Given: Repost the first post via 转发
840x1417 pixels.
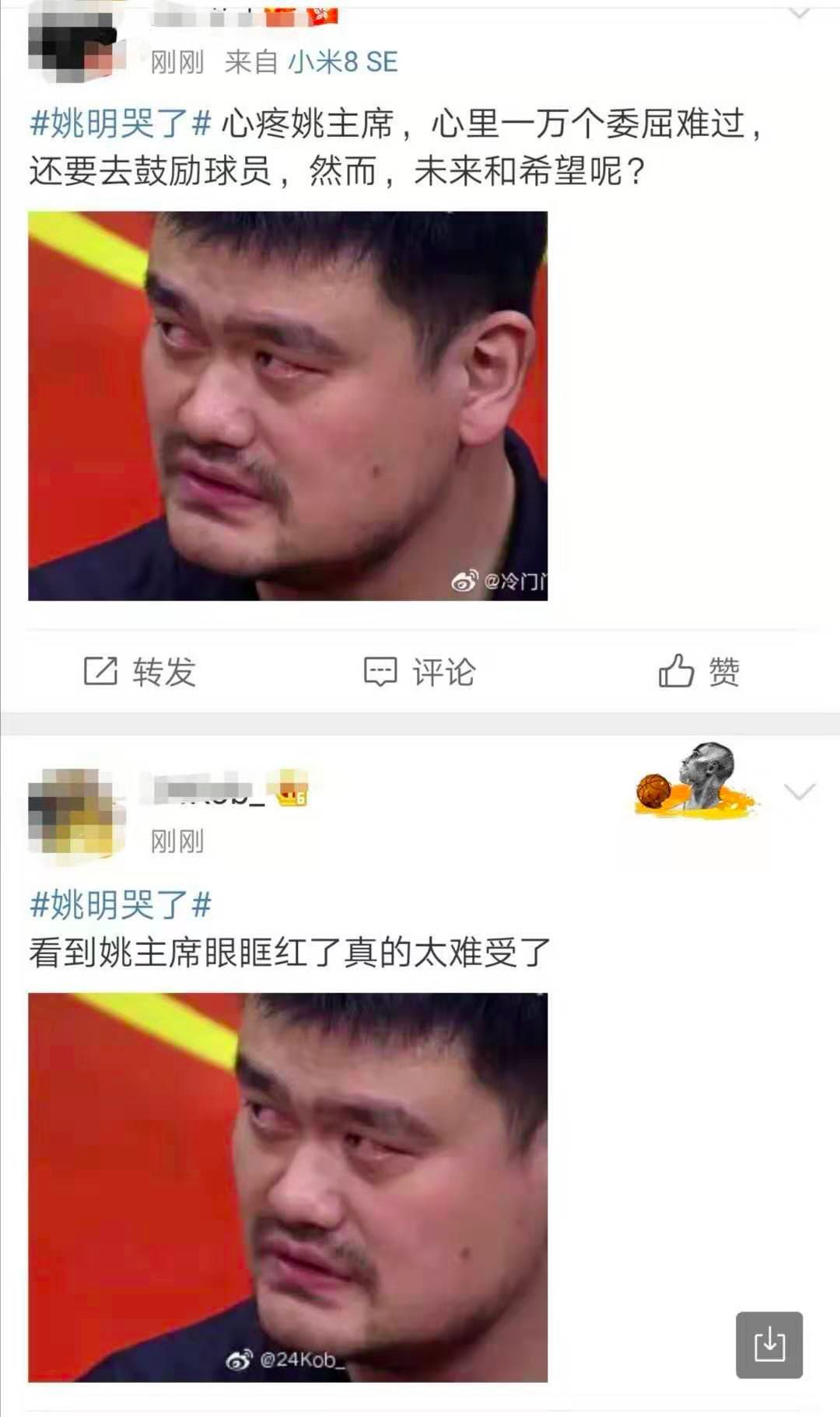Looking at the screenshot, I should [140, 671].
